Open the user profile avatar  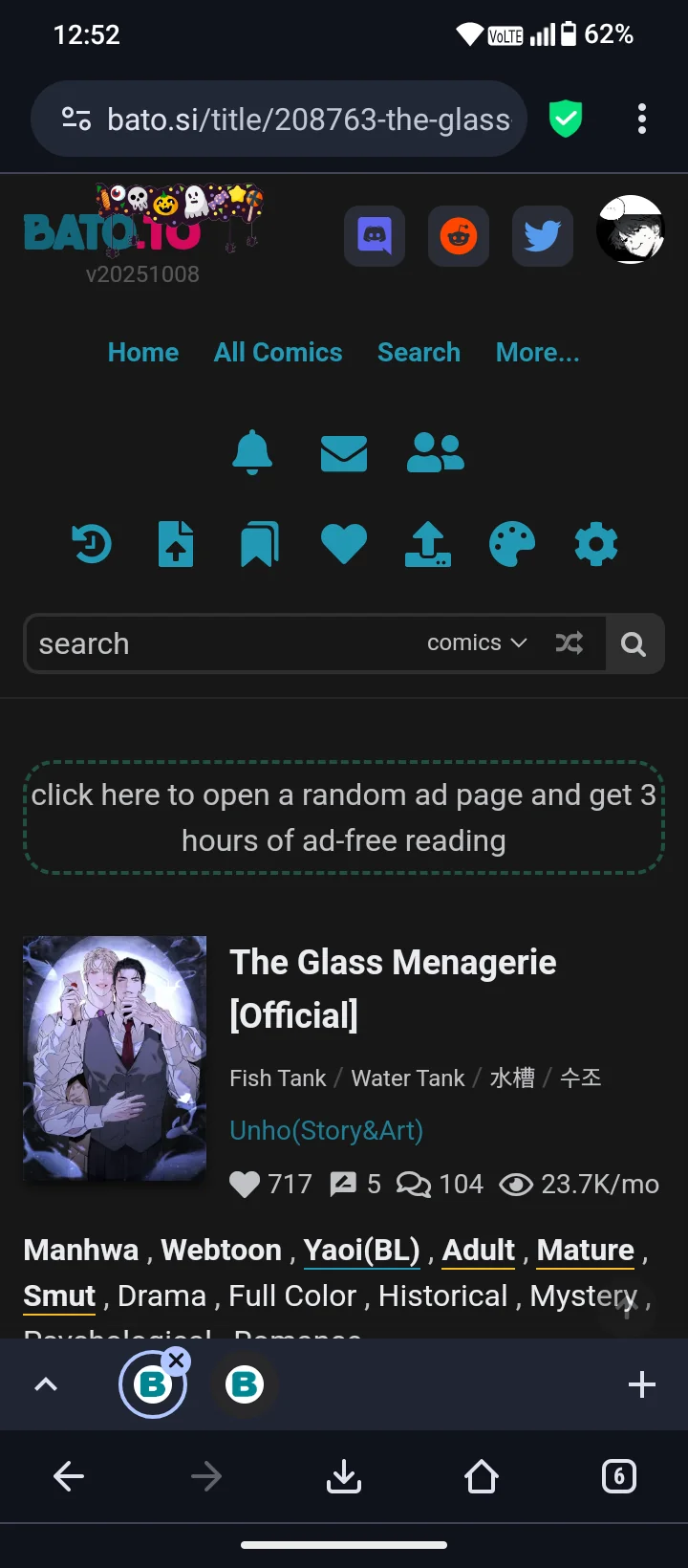coord(630,230)
